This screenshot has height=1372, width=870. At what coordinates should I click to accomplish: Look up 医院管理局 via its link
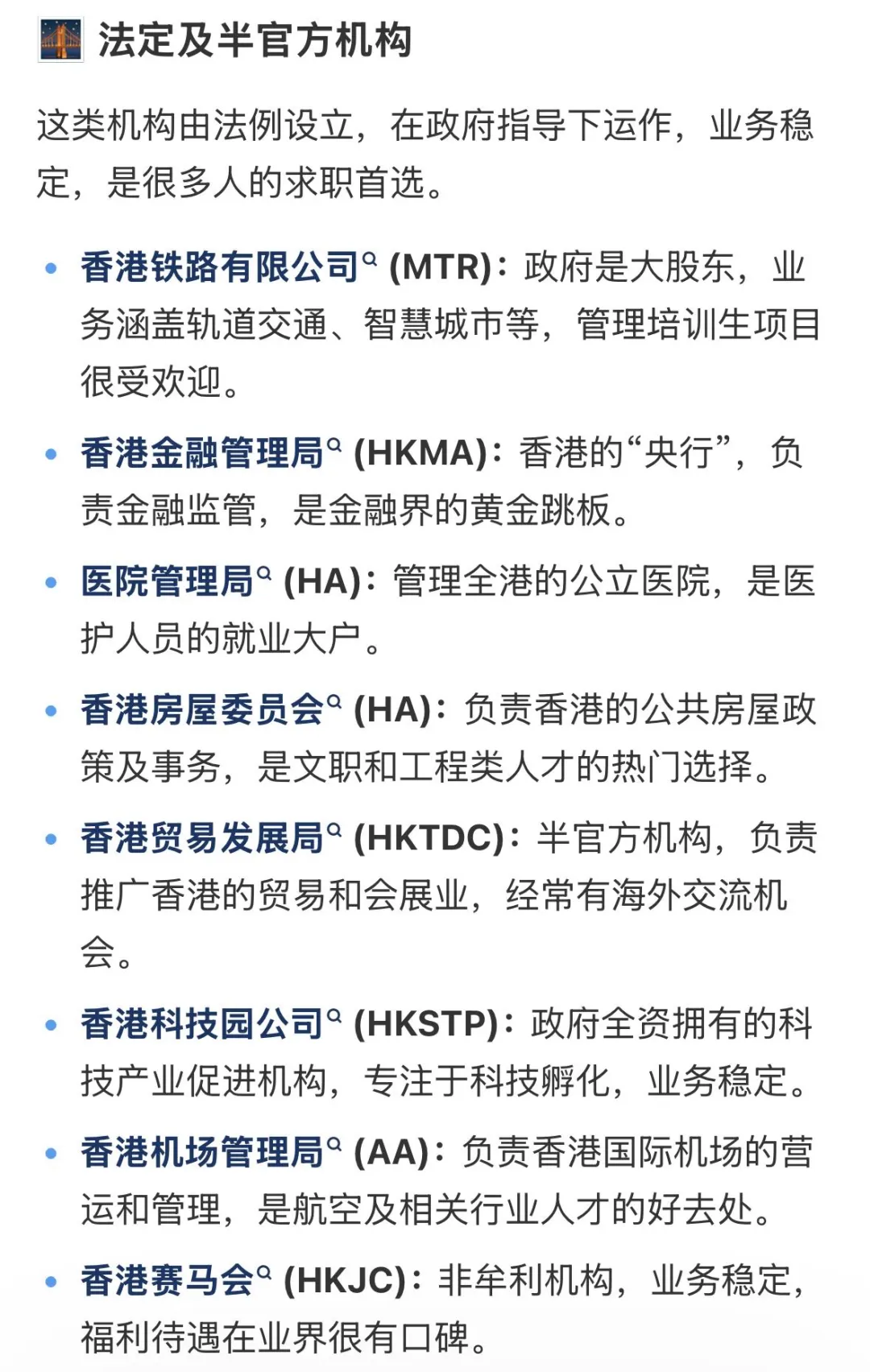(x=176, y=581)
